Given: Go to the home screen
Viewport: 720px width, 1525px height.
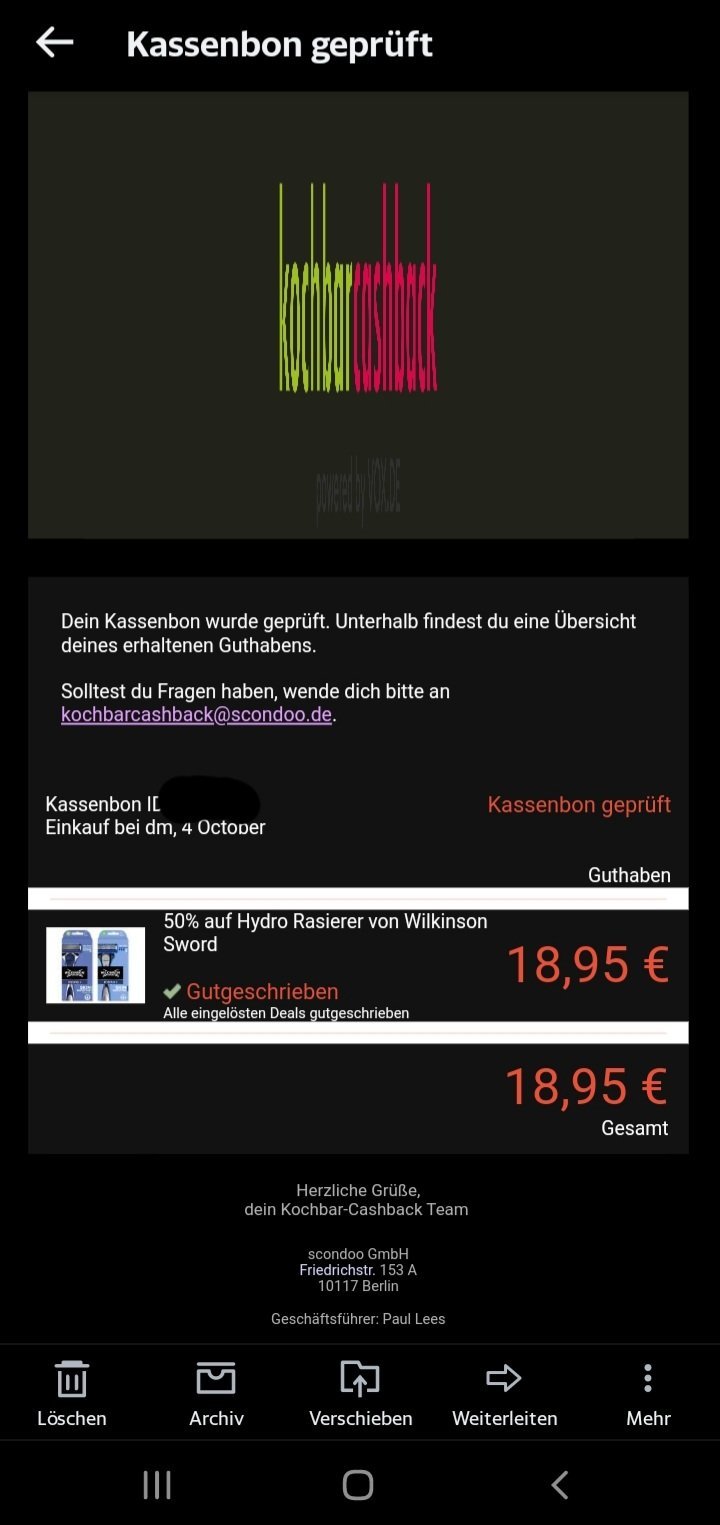Looking at the screenshot, I should (x=358, y=1485).
